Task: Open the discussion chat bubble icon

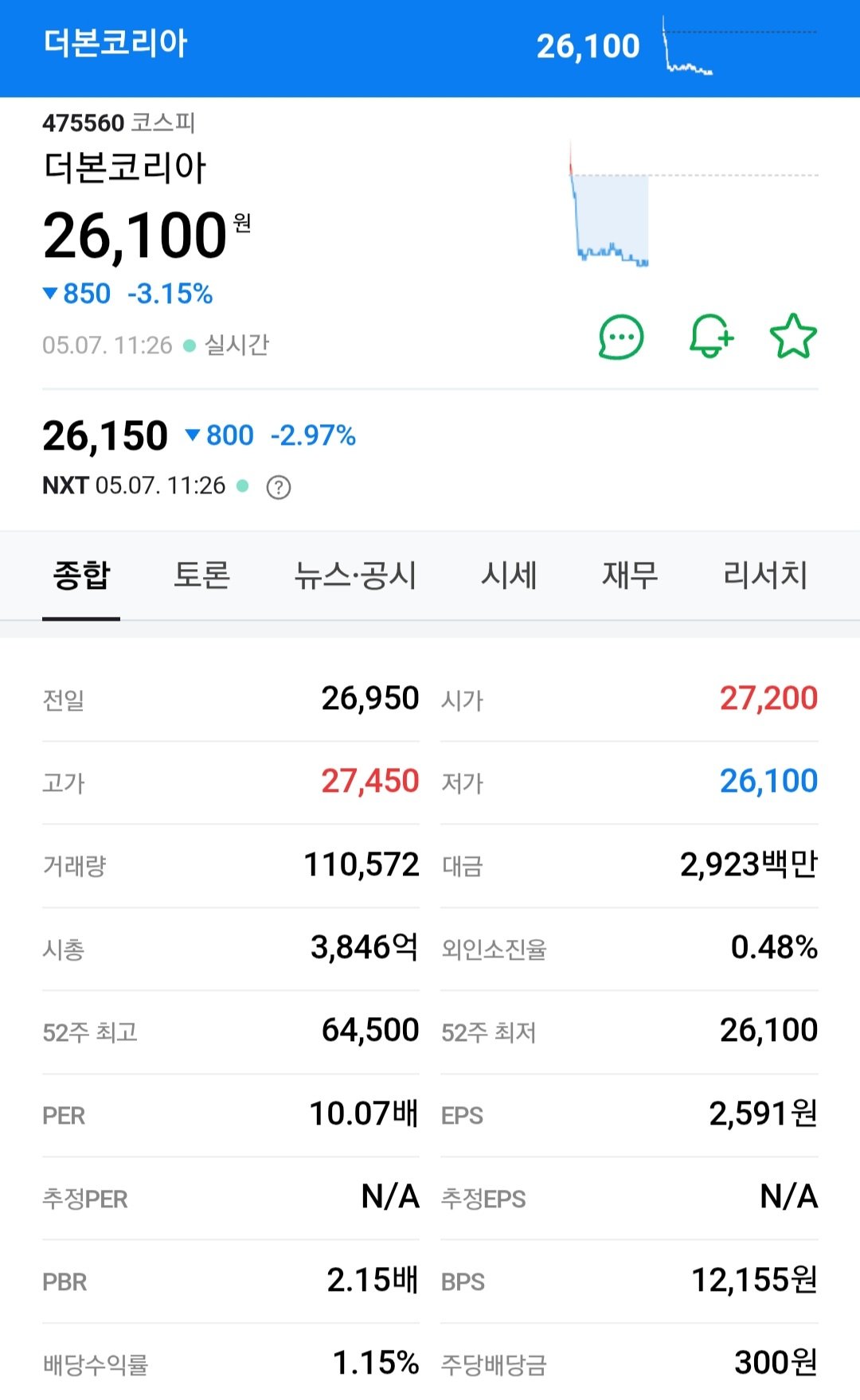Action: (621, 337)
